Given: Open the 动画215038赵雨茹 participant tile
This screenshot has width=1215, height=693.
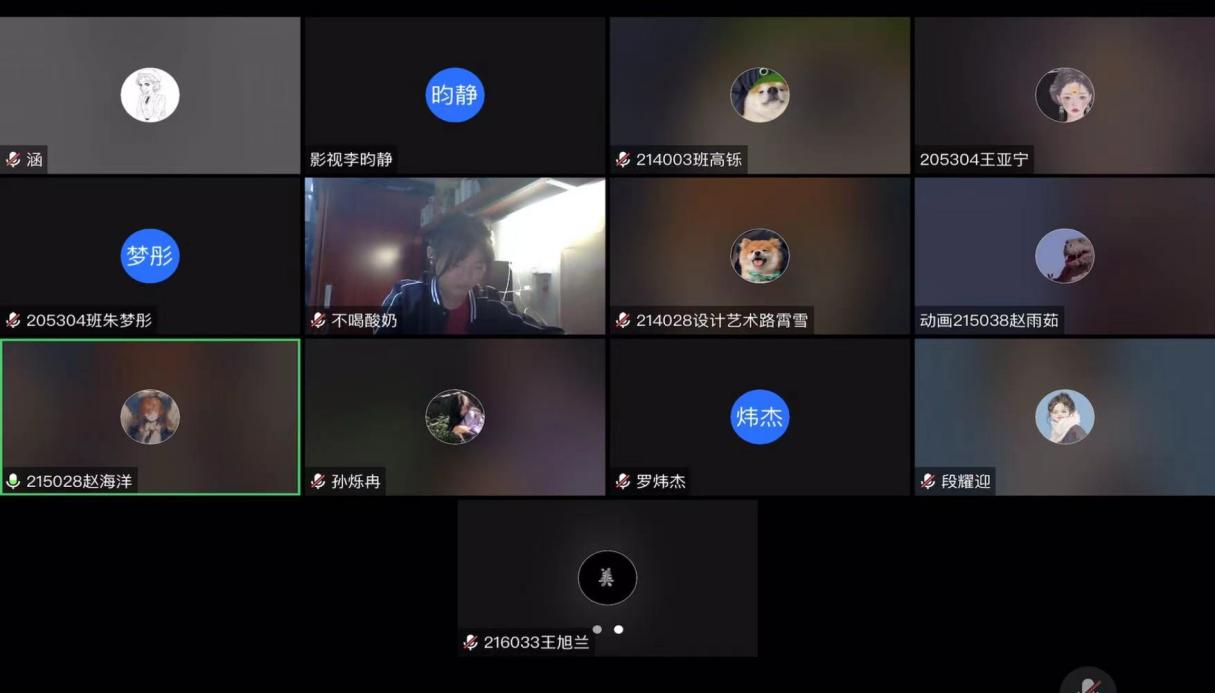Looking at the screenshot, I should (x=1064, y=256).
